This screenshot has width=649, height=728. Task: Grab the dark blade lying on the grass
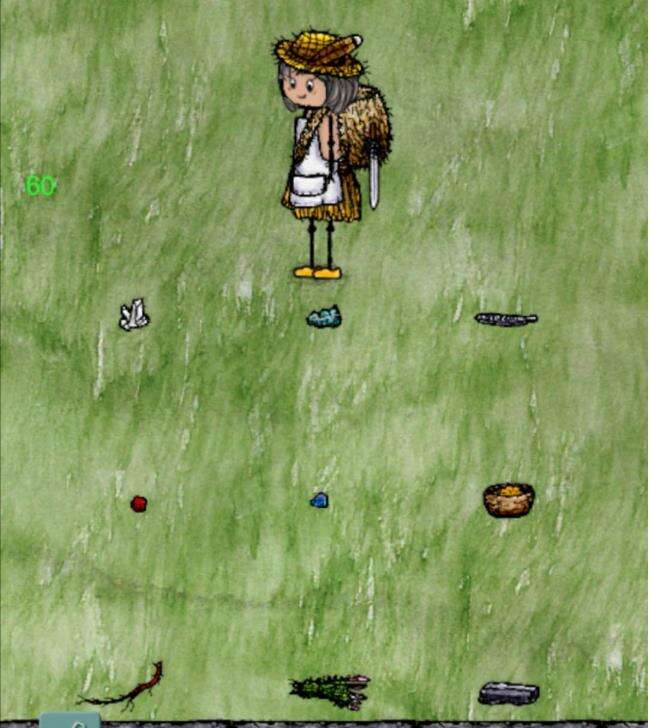(505, 319)
